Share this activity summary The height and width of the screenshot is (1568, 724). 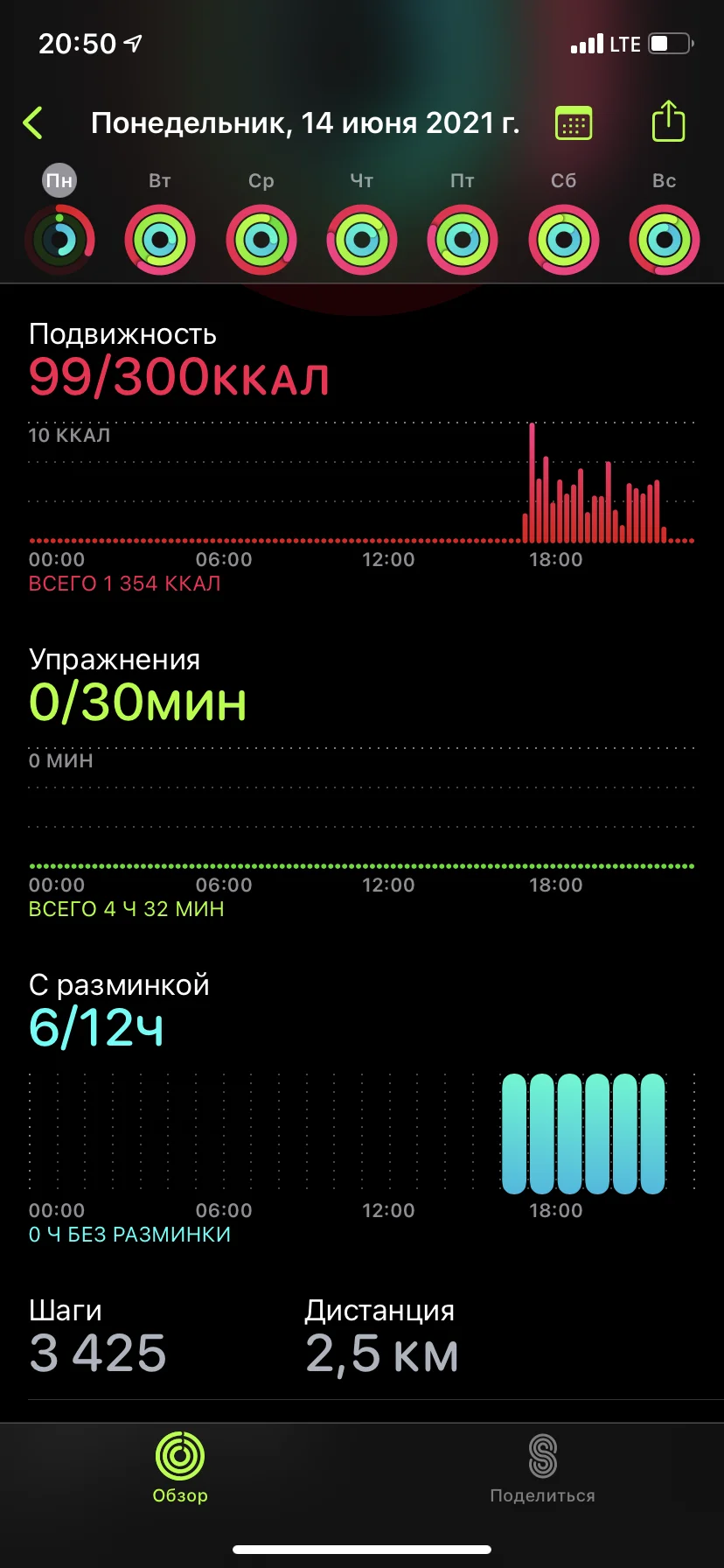pyautogui.click(x=668, y=122)
